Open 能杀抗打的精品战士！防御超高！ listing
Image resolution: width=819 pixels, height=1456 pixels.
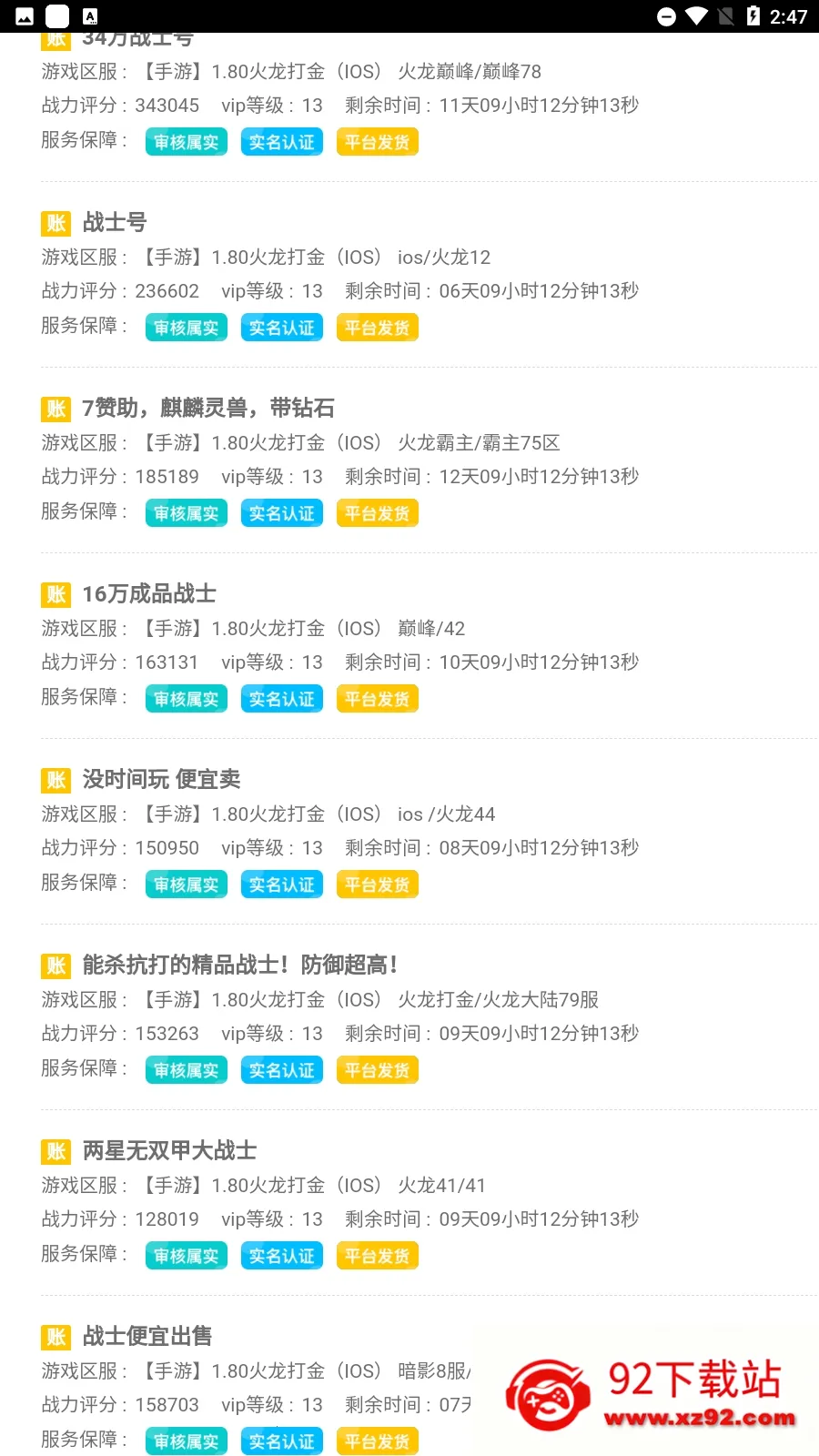(x=239, y=965)
